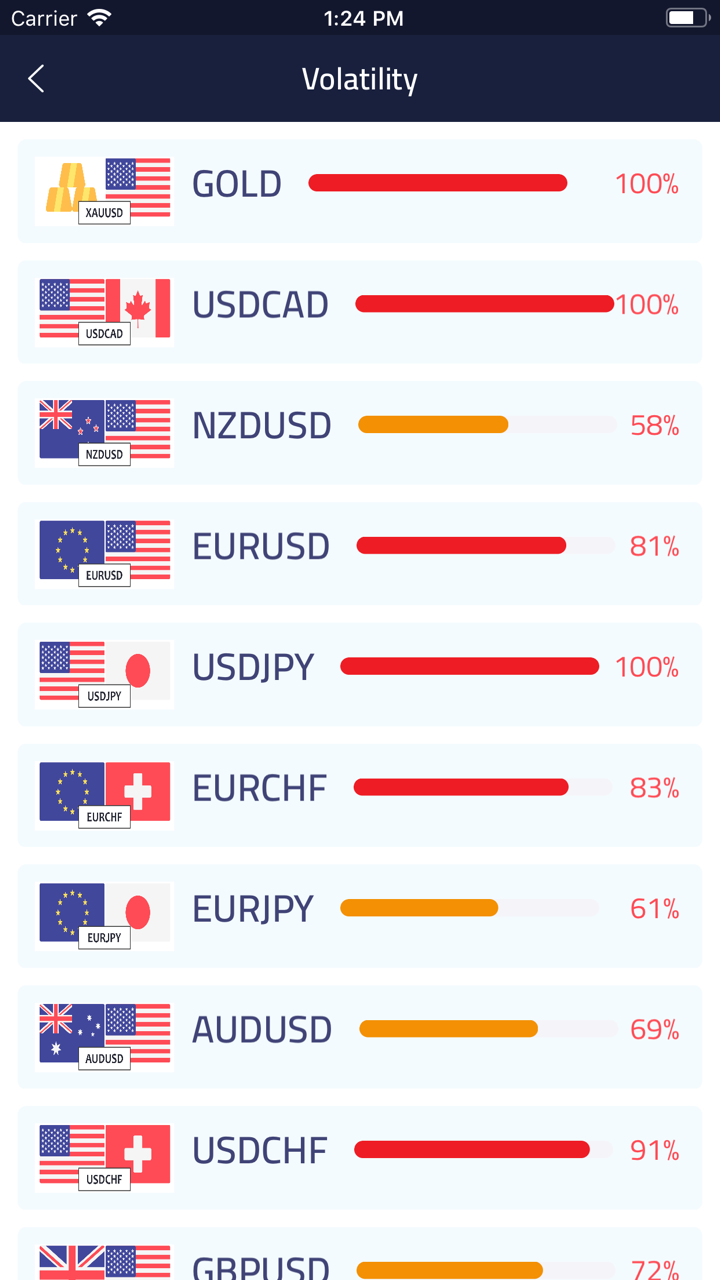Select the USDCAD pair row
This screenshot has width=720, height=1280.
point(360,311)
